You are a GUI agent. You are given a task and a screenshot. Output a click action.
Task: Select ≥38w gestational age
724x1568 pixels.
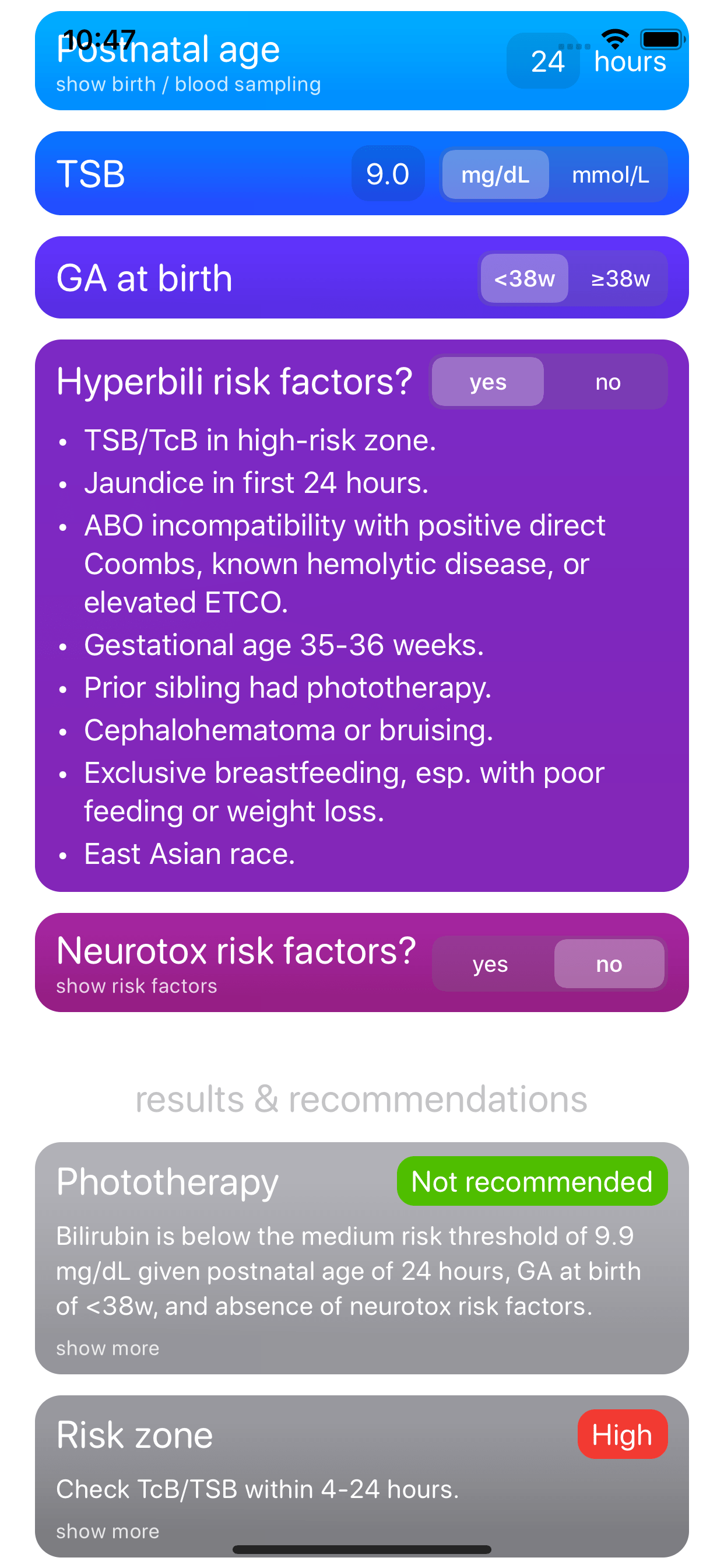[620, 279]
